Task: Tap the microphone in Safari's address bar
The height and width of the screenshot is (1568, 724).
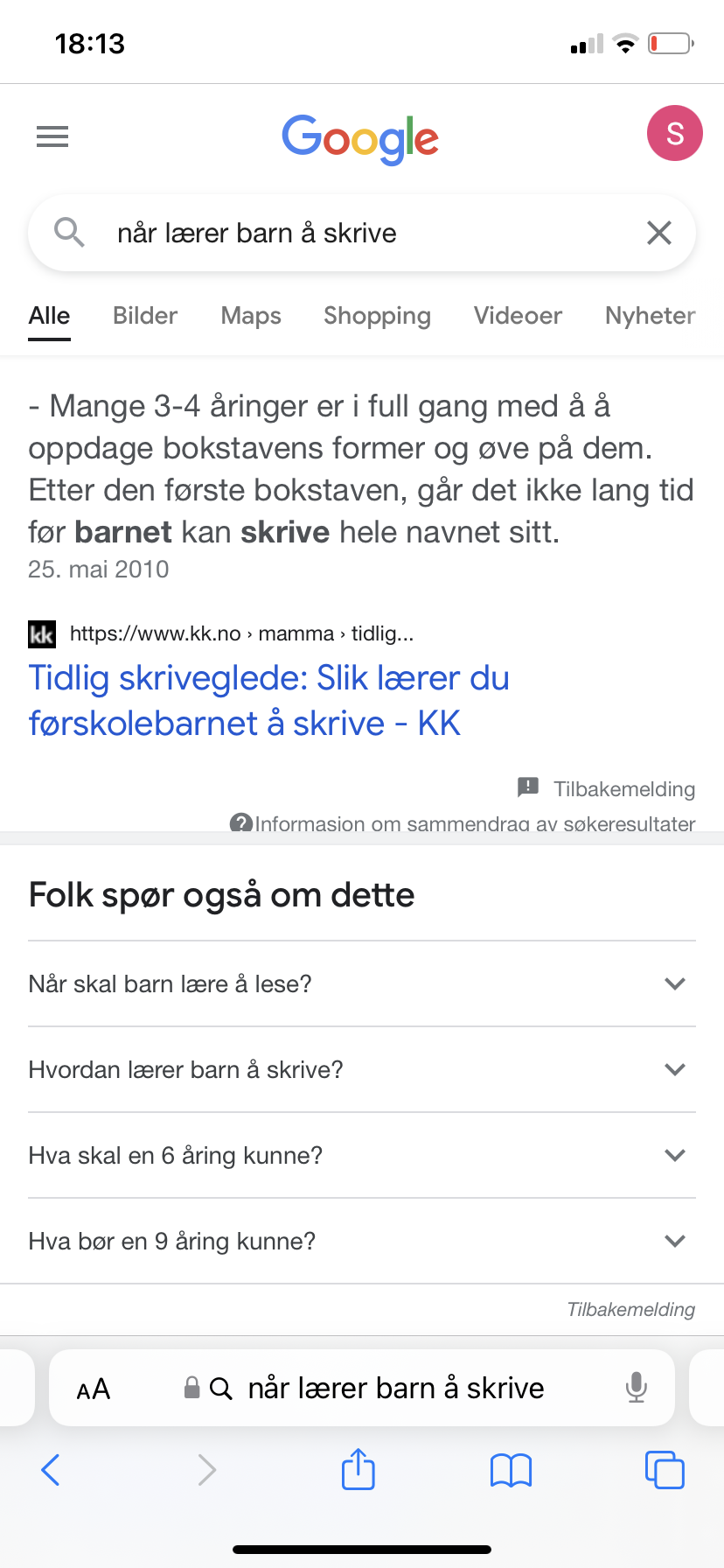Action: (x=637, y=1388)
